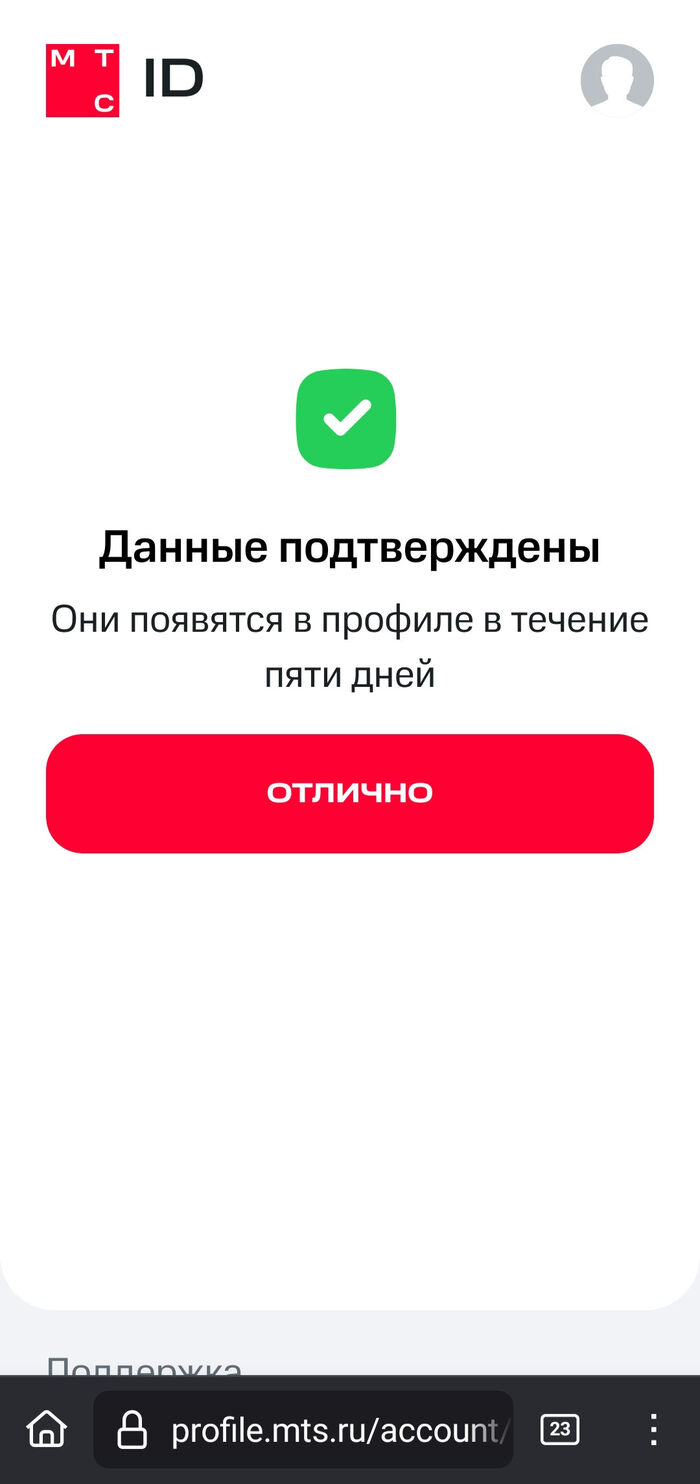700x1484 pixels.
Task: Confirm with the ОТЛИЧНО button
Action: pyautogui.click(x=350, y=793)
